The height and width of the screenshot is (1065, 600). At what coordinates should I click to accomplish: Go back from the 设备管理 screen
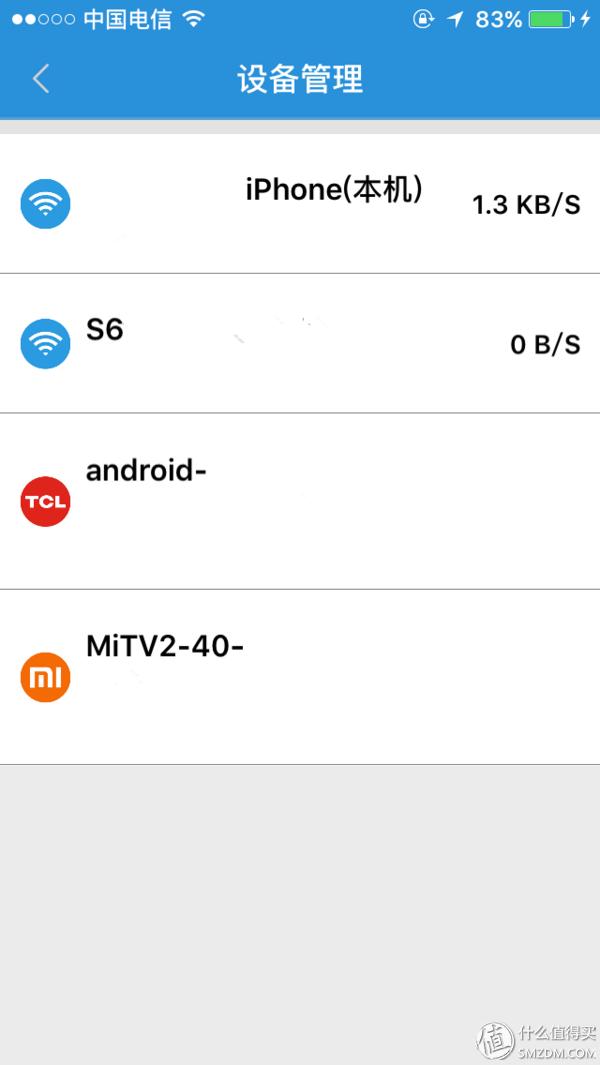click(x=41, y=79)
